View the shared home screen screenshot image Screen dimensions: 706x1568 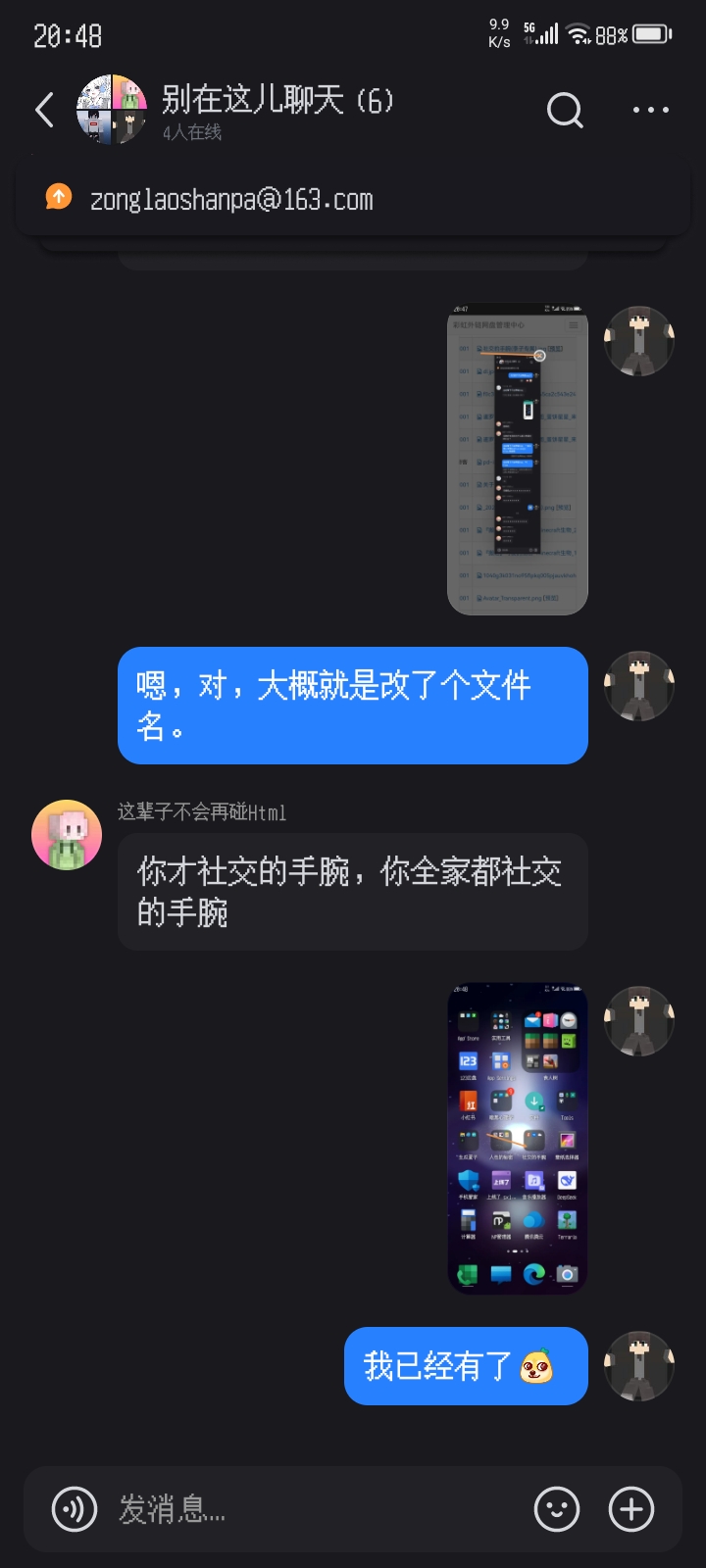pyautogui.click(x=517, y=1138)
